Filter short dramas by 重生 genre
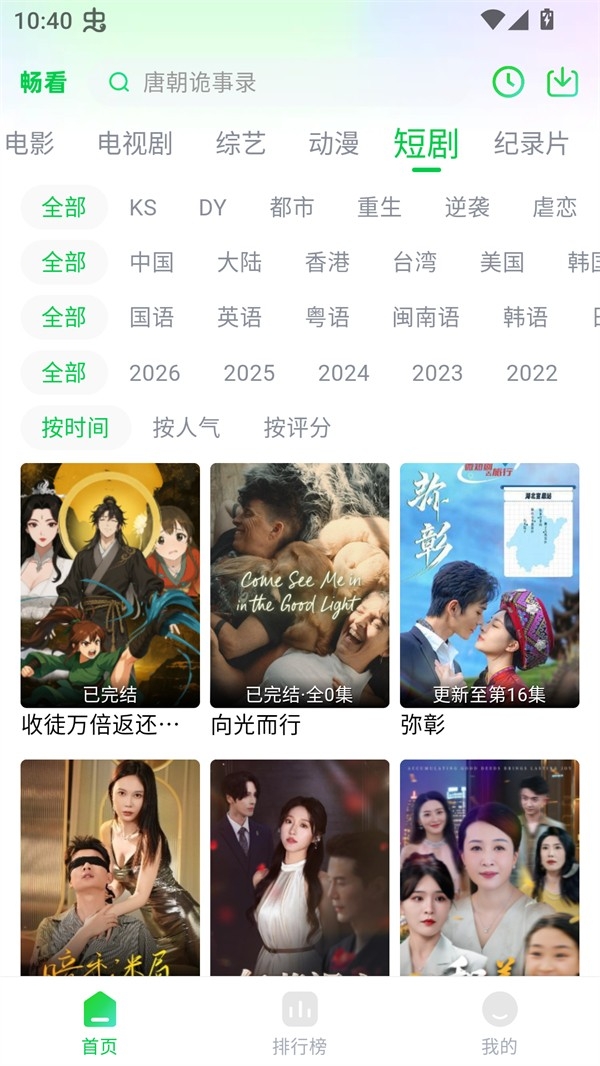600x1066 pixels. (379, 207)
